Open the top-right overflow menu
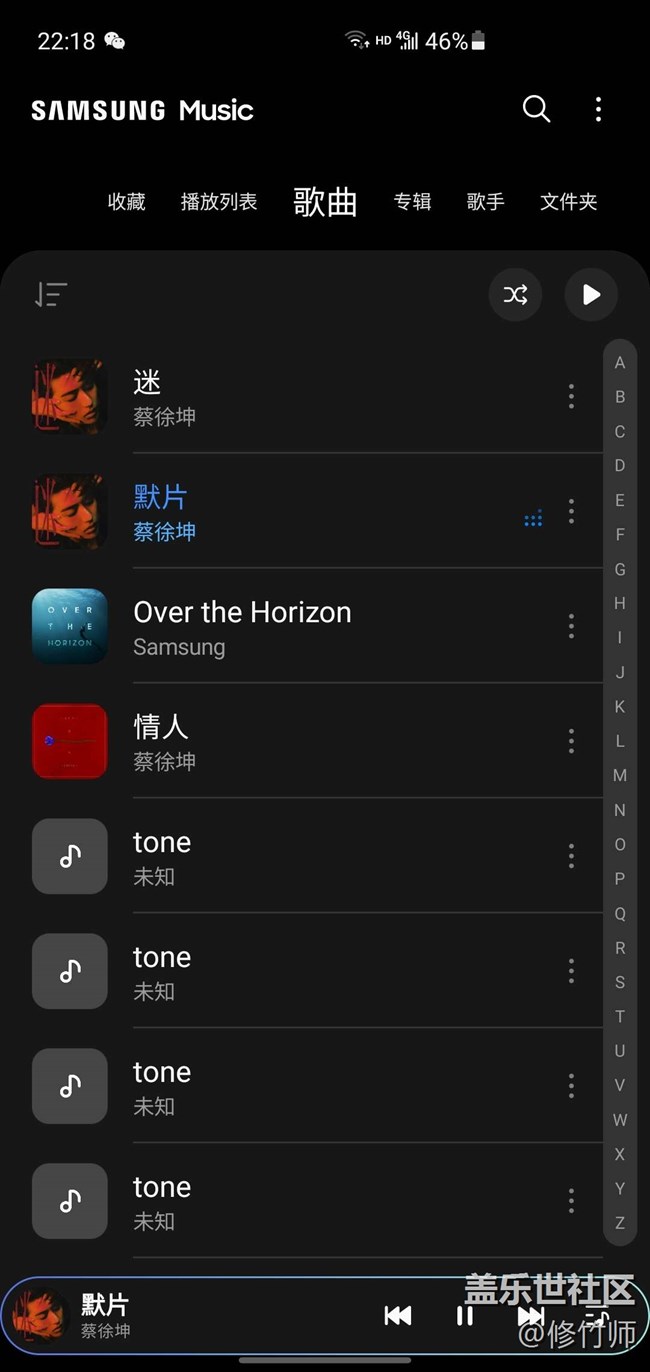 click(598, 109)
